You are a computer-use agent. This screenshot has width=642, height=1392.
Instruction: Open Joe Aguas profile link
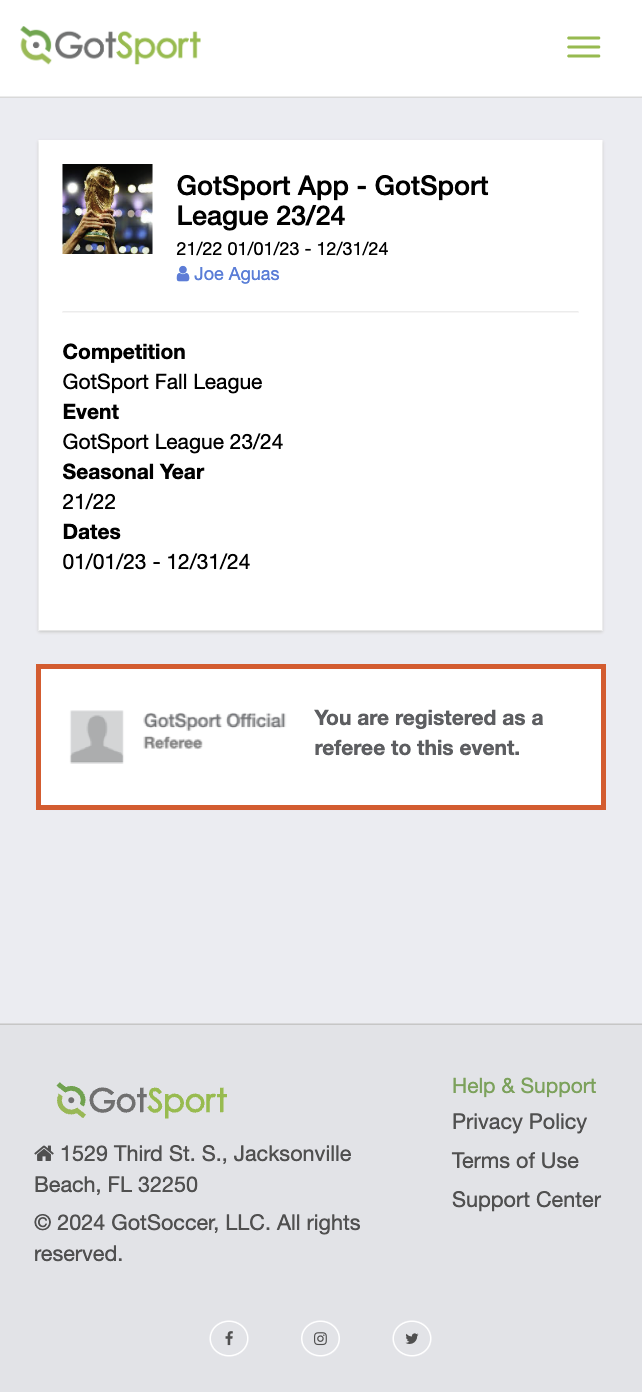click(x=228, y=274)
